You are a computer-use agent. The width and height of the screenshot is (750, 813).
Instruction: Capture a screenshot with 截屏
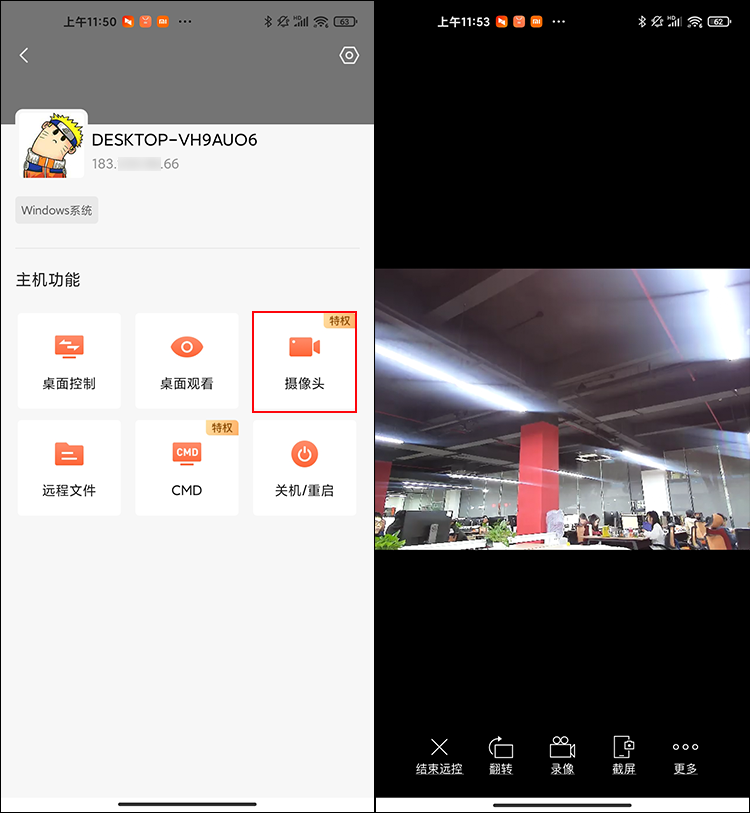pos(624,755)
